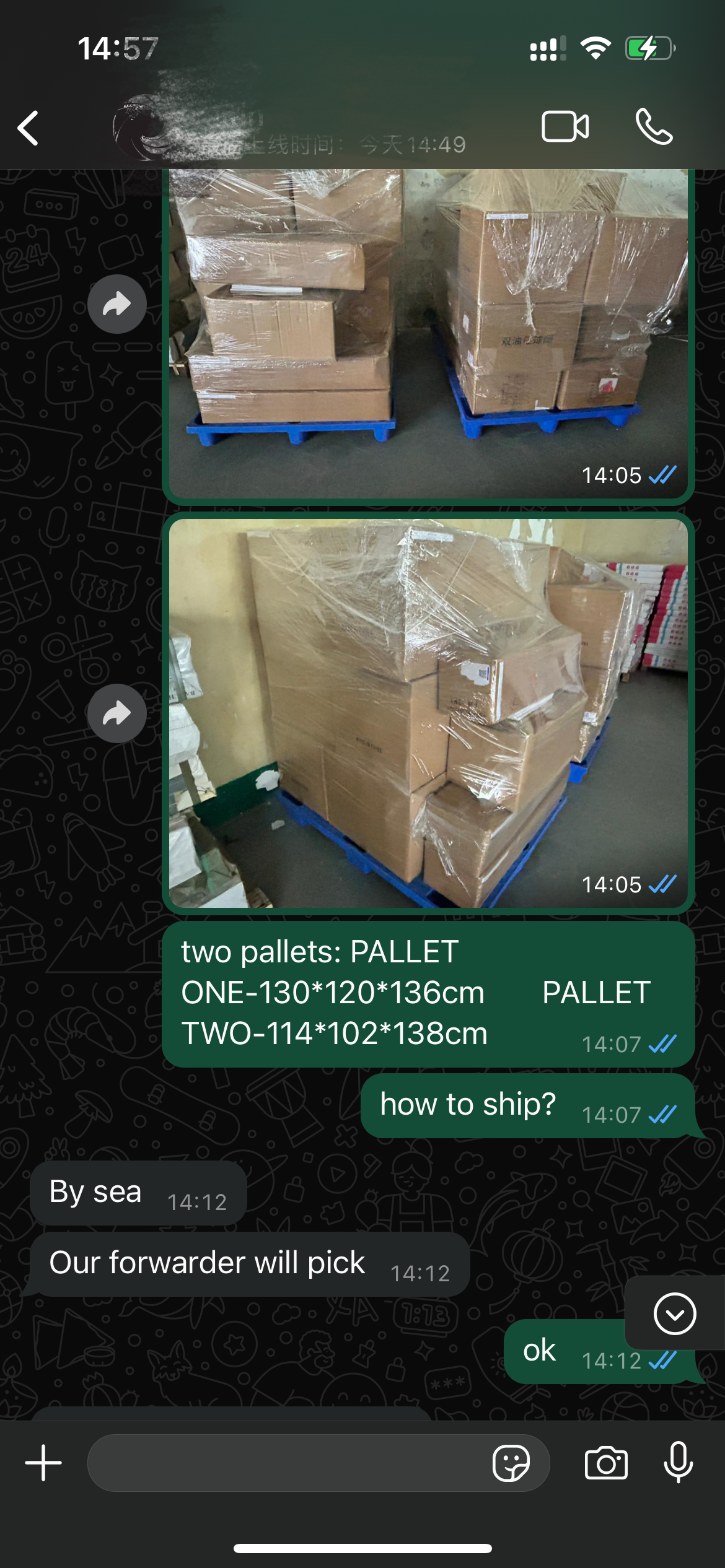Focus the message input field
725x1568 pixels.
[285, 1463]
